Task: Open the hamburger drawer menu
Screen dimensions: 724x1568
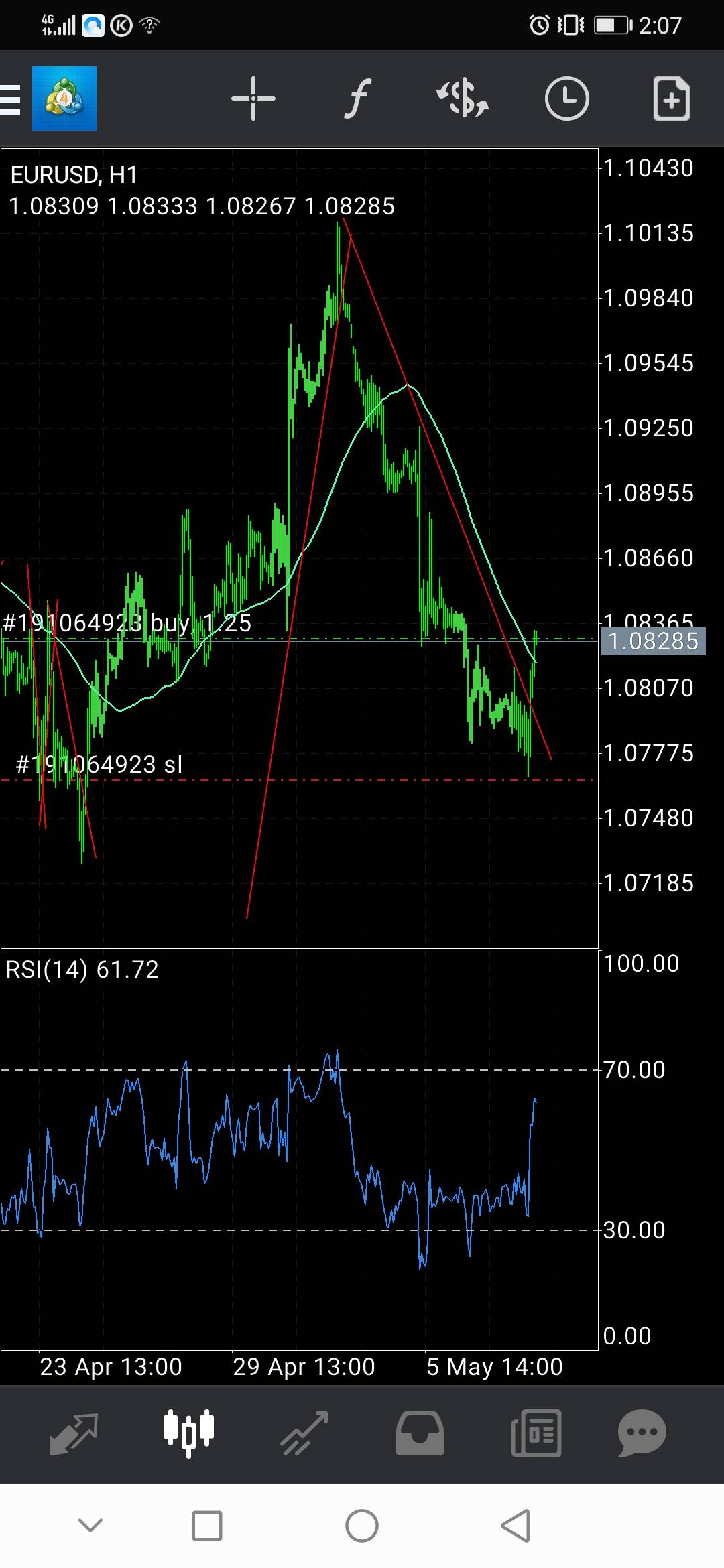Action: [x=11, y=99]
